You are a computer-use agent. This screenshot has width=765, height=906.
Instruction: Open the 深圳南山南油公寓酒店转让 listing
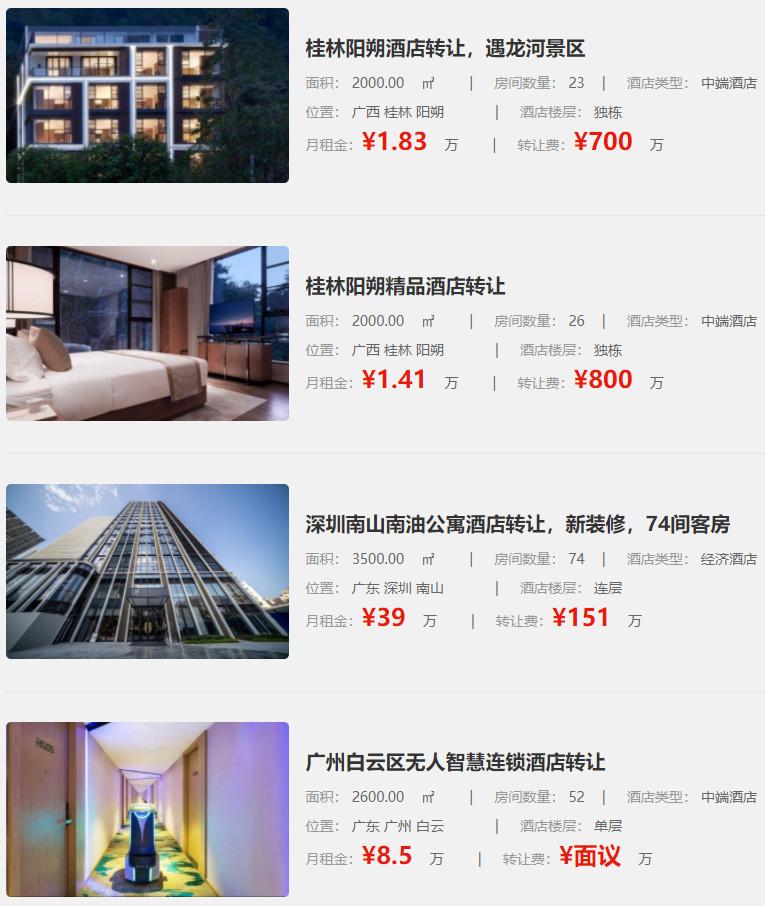(x=517, y=525)
